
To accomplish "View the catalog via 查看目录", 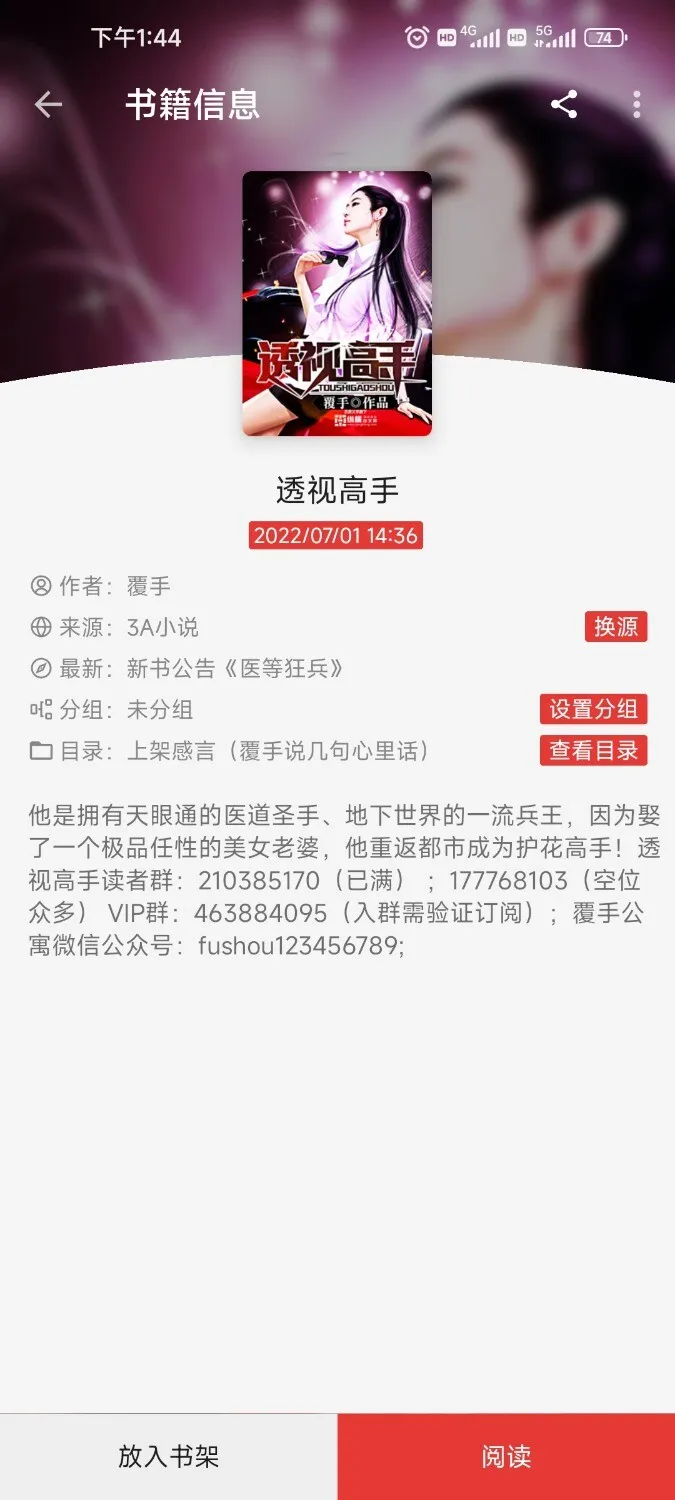I will (x=594, y=750).
